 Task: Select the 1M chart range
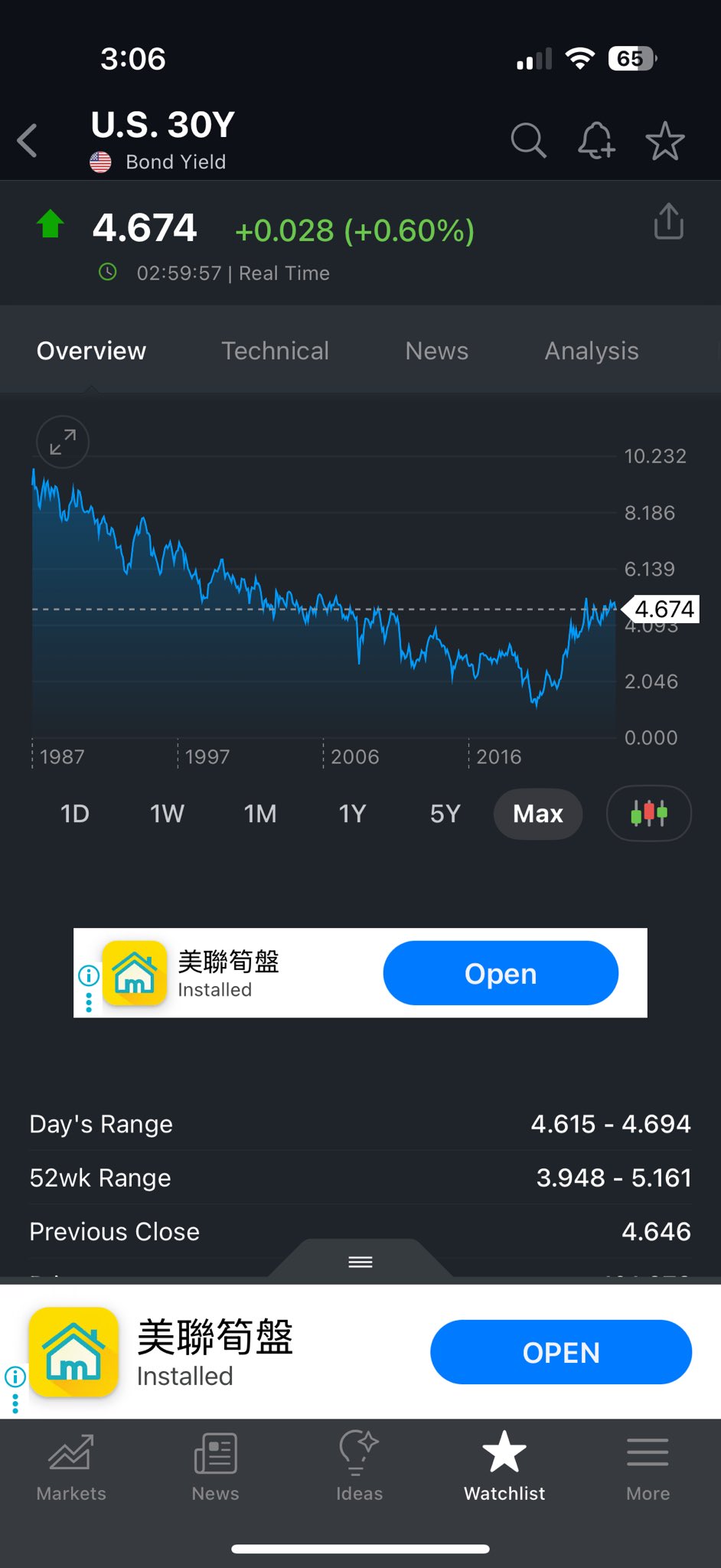pos(260,813)
